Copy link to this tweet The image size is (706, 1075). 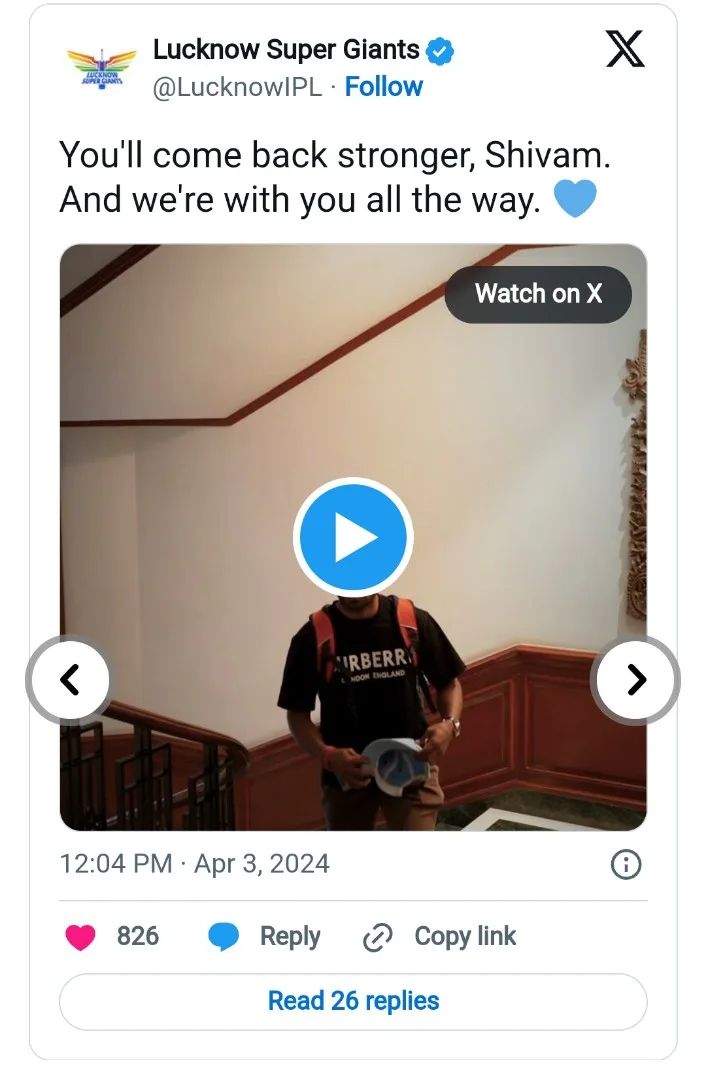pyautogui.click(x=440, y=937)
